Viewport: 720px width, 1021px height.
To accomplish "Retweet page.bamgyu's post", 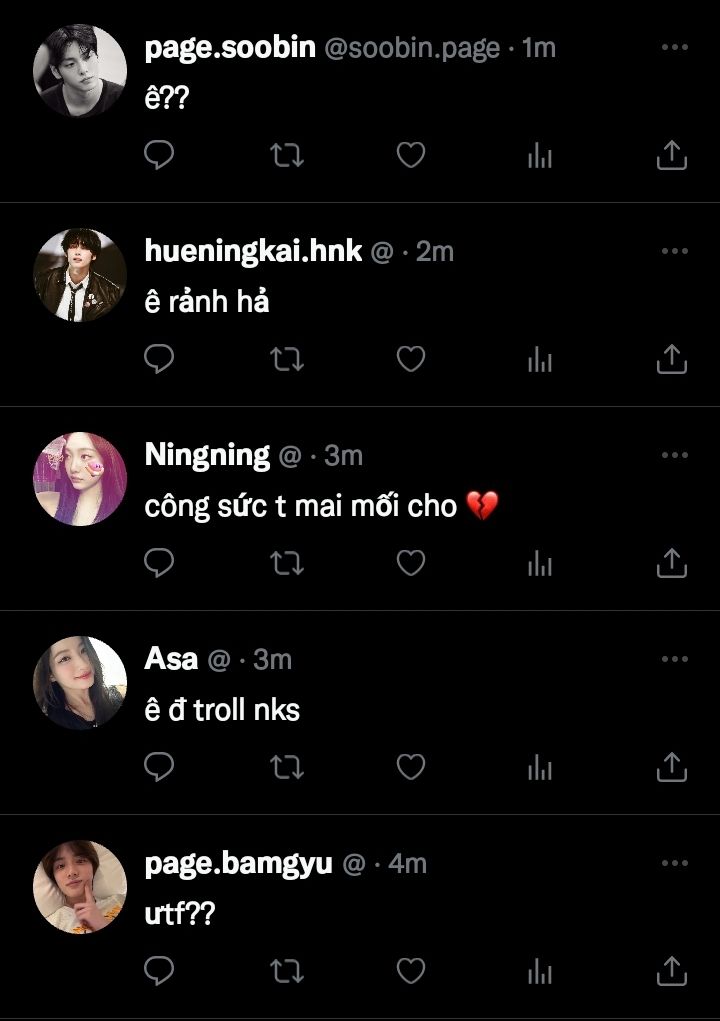I will [288, 971].
